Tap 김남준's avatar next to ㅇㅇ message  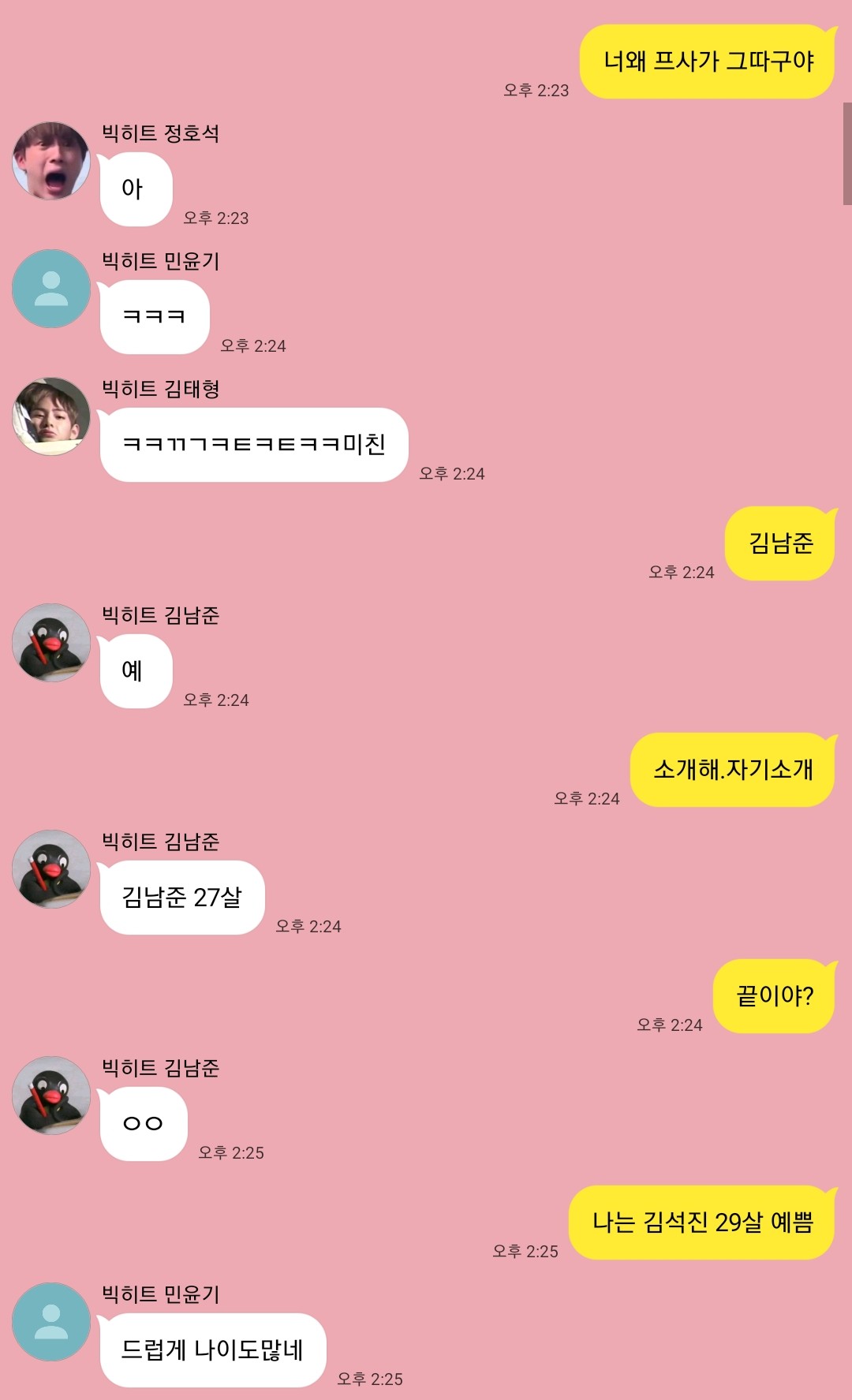click(x=51, y=1096)
